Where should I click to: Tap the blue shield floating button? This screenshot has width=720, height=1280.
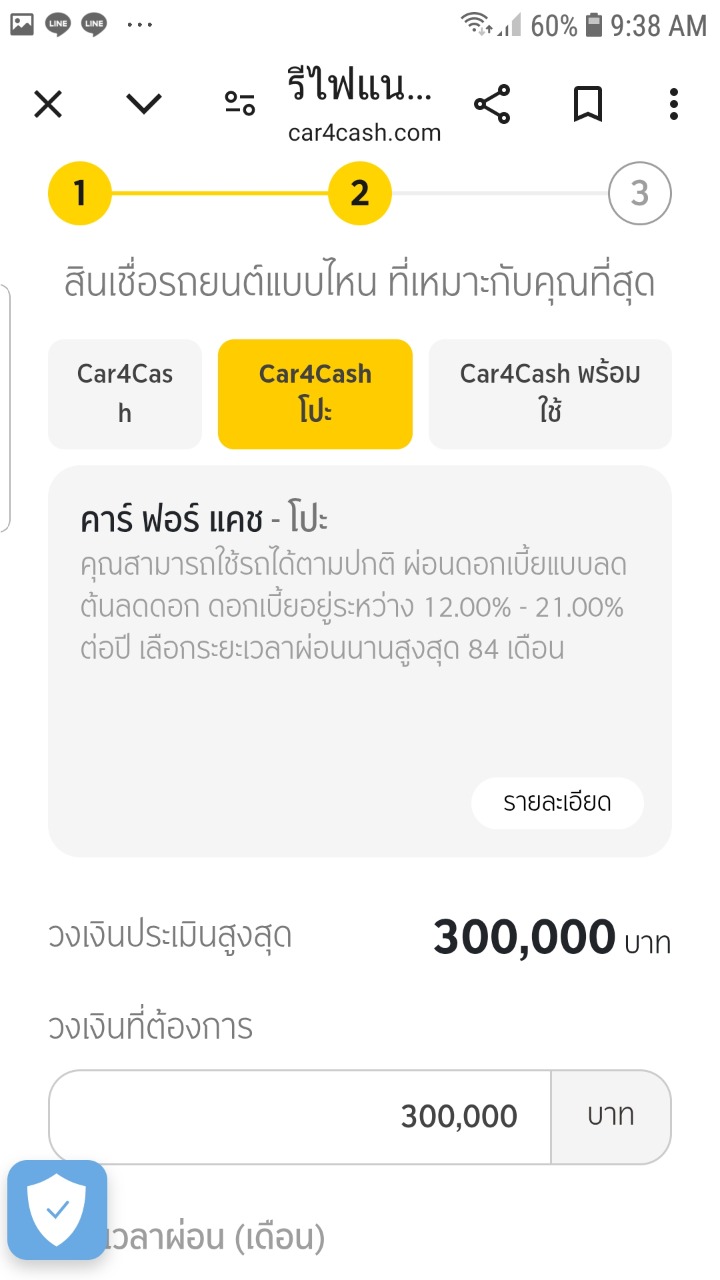(57, 1209)
